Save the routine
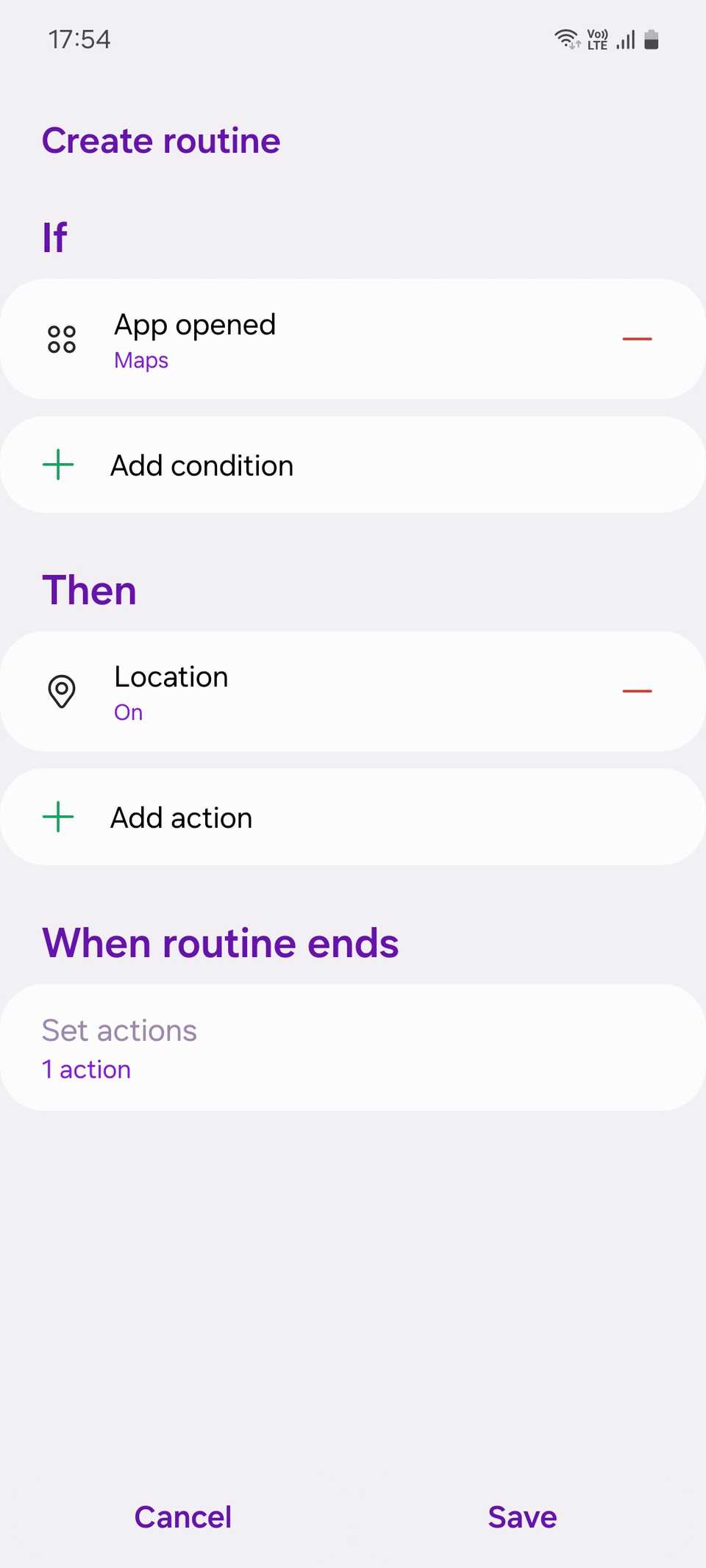The image size is (706, 1568). [x=522, y=1517]
